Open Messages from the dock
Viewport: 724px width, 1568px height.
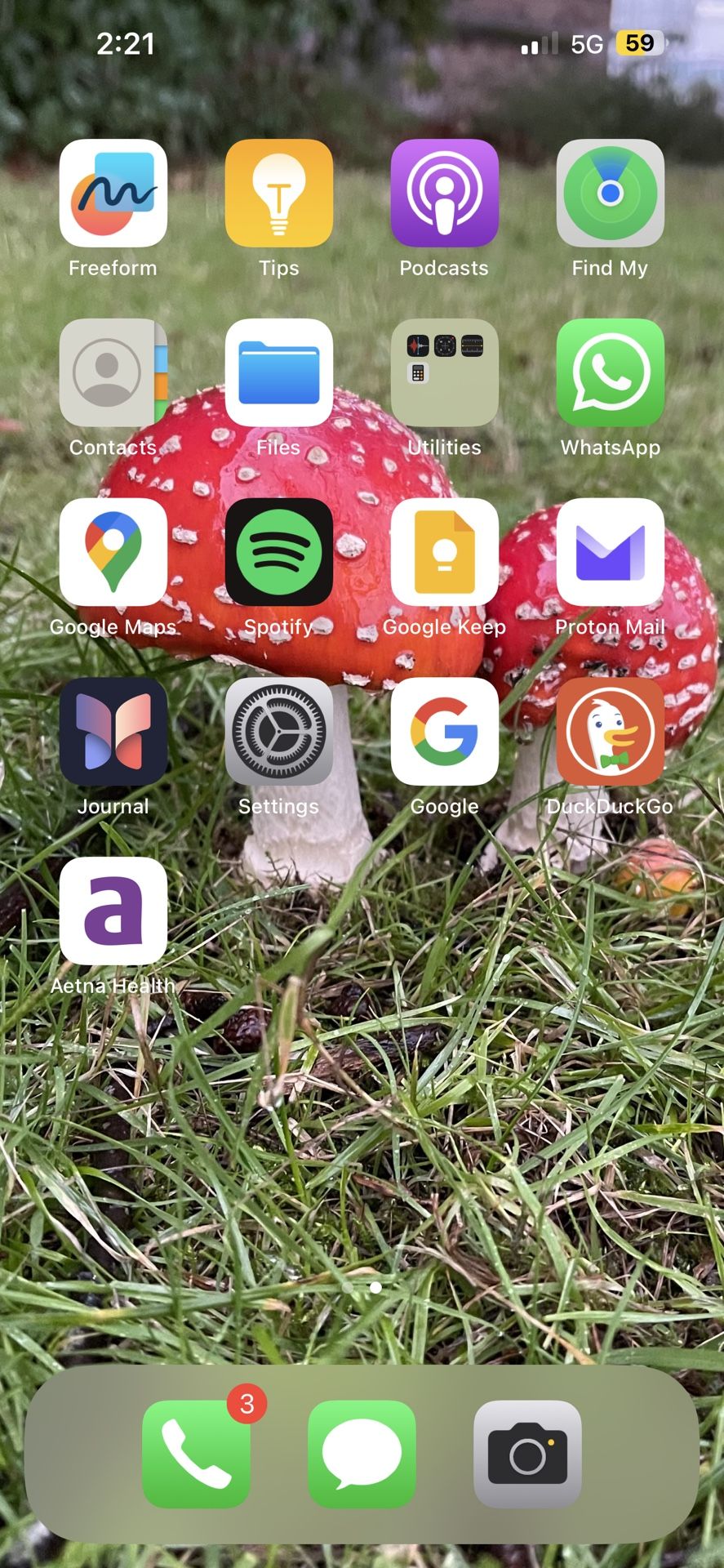(362, 1454)
